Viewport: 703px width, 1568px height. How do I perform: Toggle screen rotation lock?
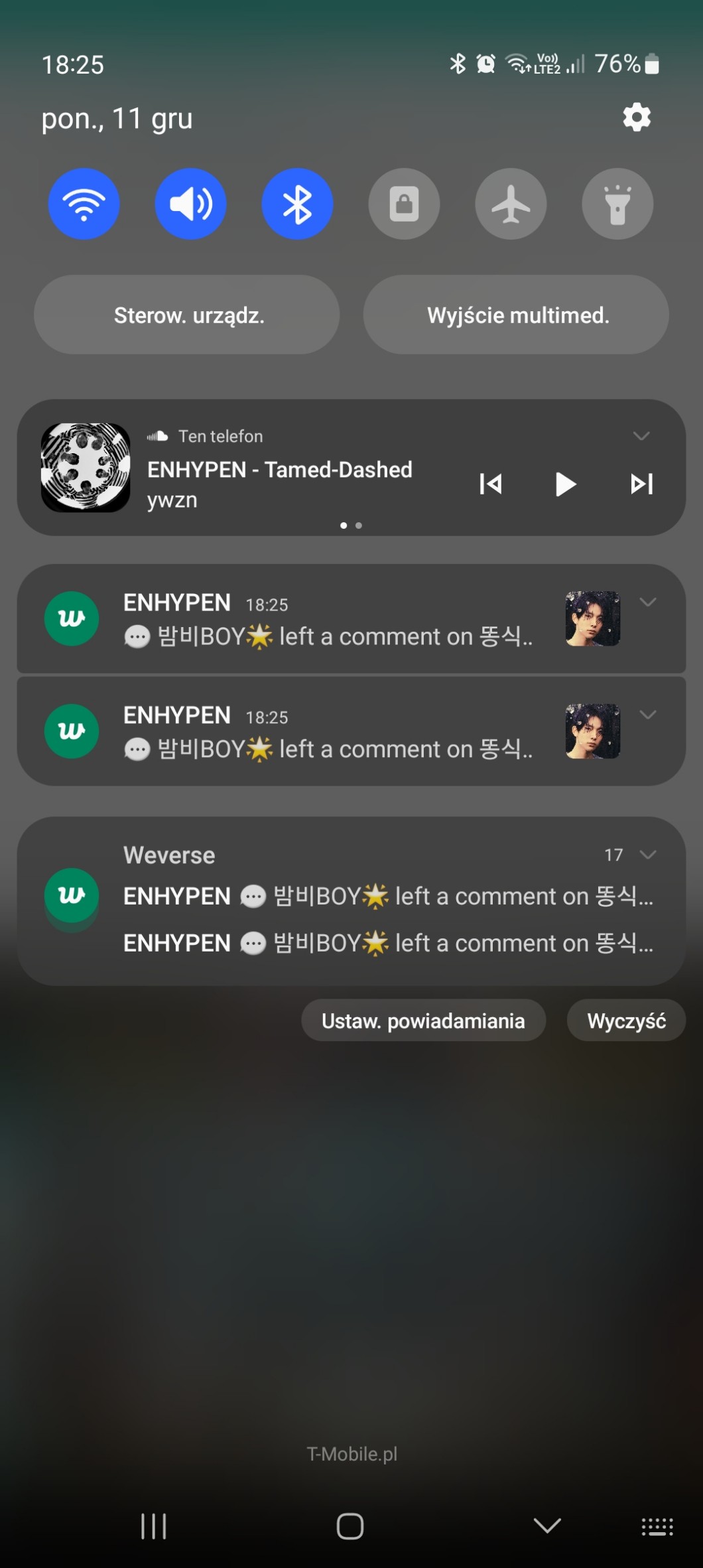coord(404,204)
